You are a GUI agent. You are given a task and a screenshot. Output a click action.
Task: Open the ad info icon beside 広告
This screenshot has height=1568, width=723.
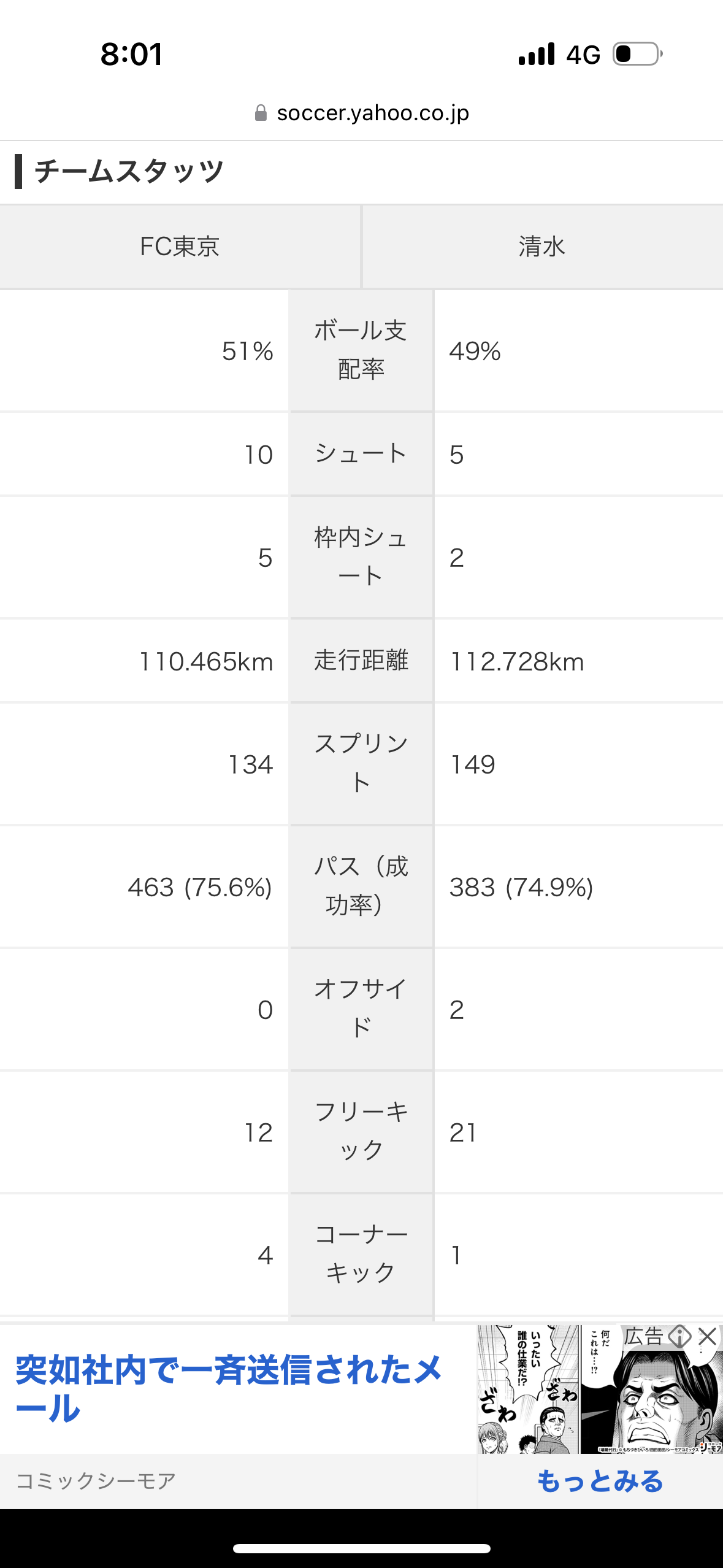(x=679, y=1336)
